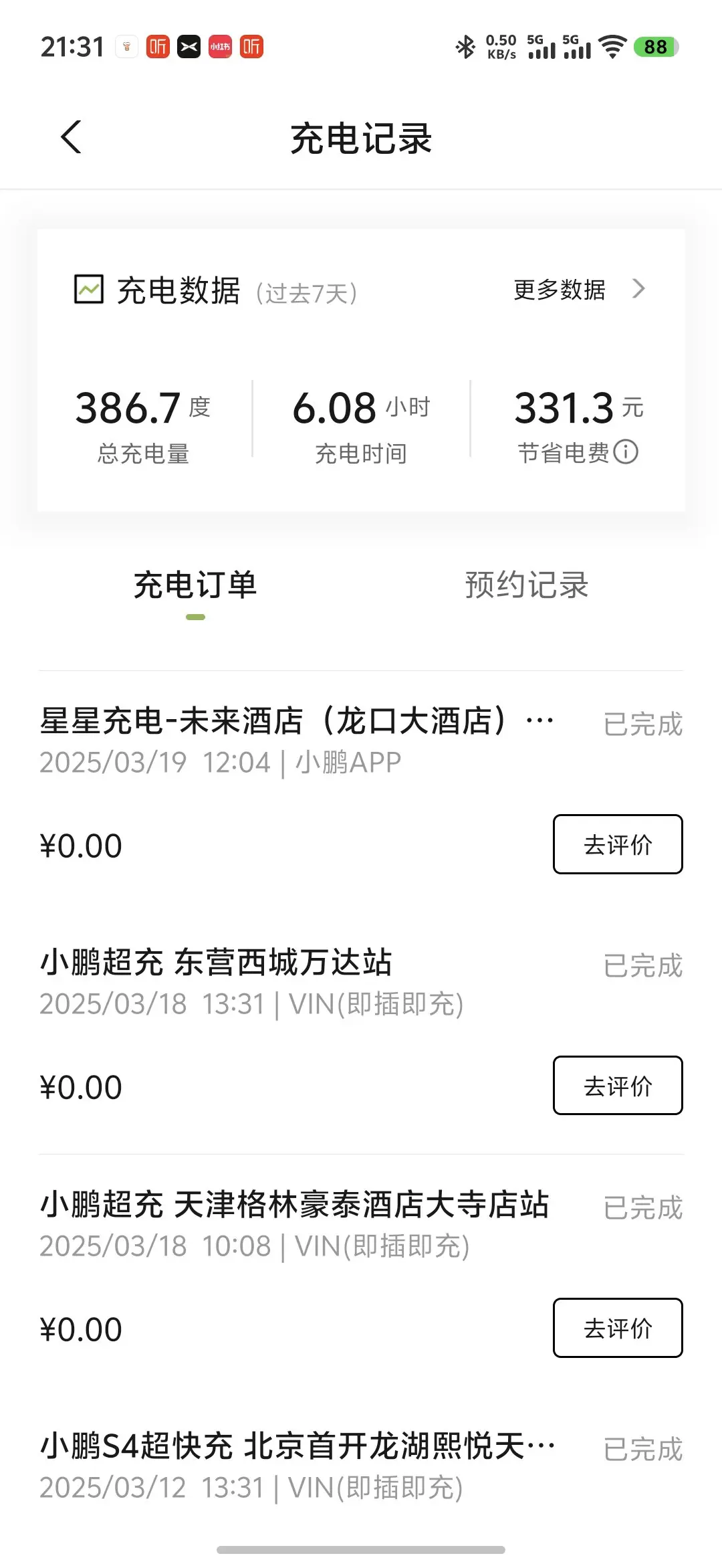Screen dimensions: 722x1568
Task: Tap 去评价 for the 天津格林豪泰酒店 order
Action: point(617,1328)
